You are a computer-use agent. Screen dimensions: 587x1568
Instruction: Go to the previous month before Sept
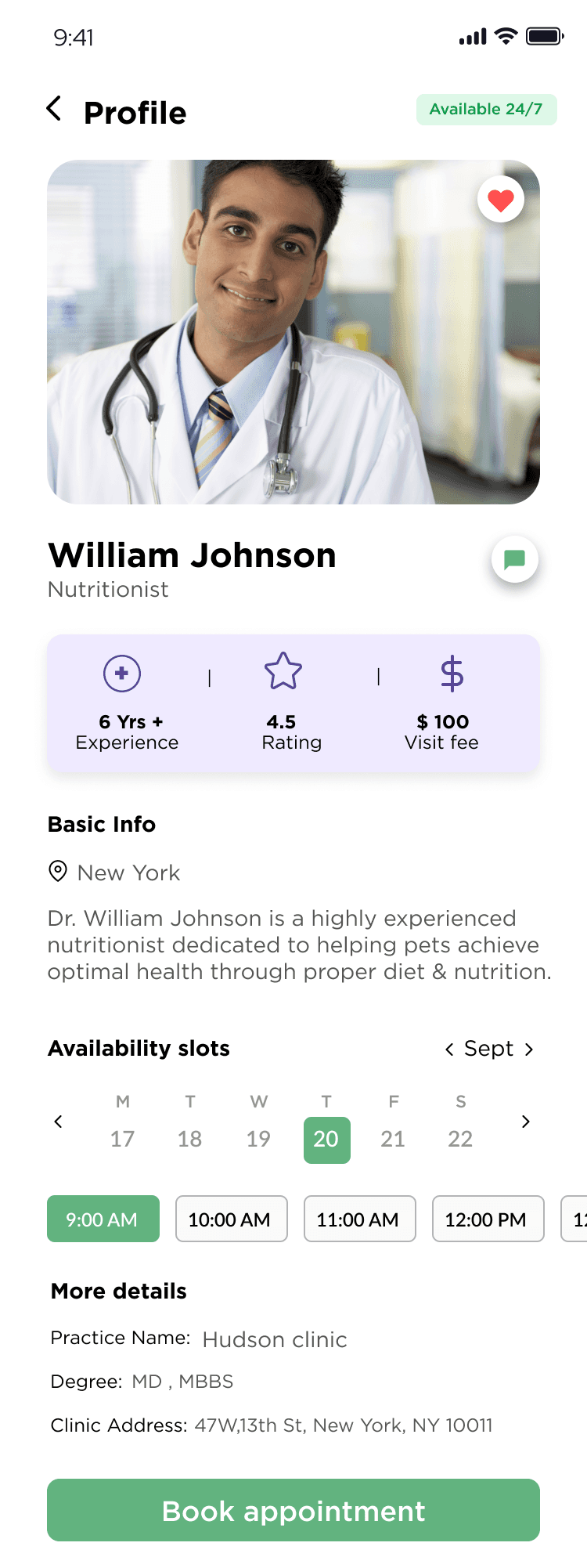click(x=449, y=1050)
